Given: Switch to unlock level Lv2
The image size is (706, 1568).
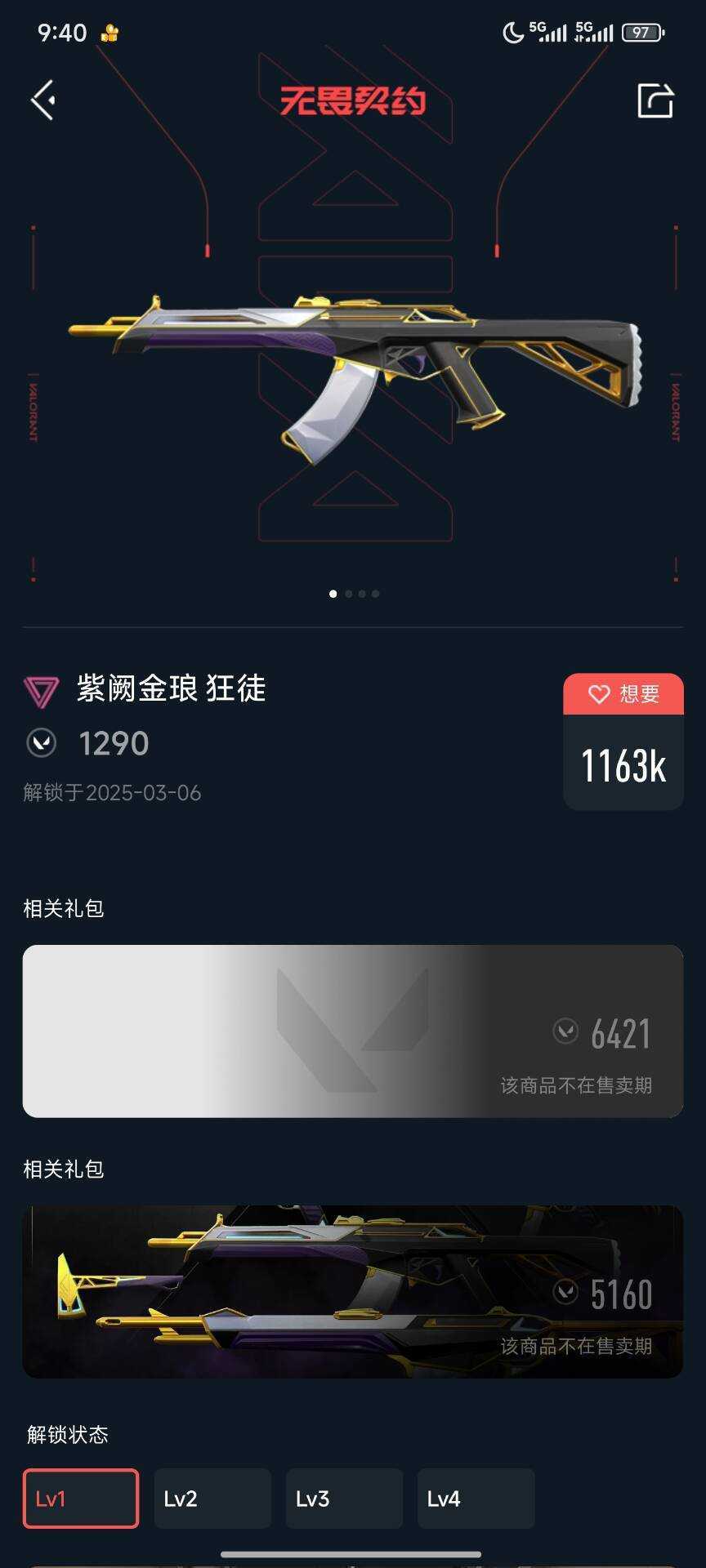Looking at the screenshot, I should coord(212,1499).
